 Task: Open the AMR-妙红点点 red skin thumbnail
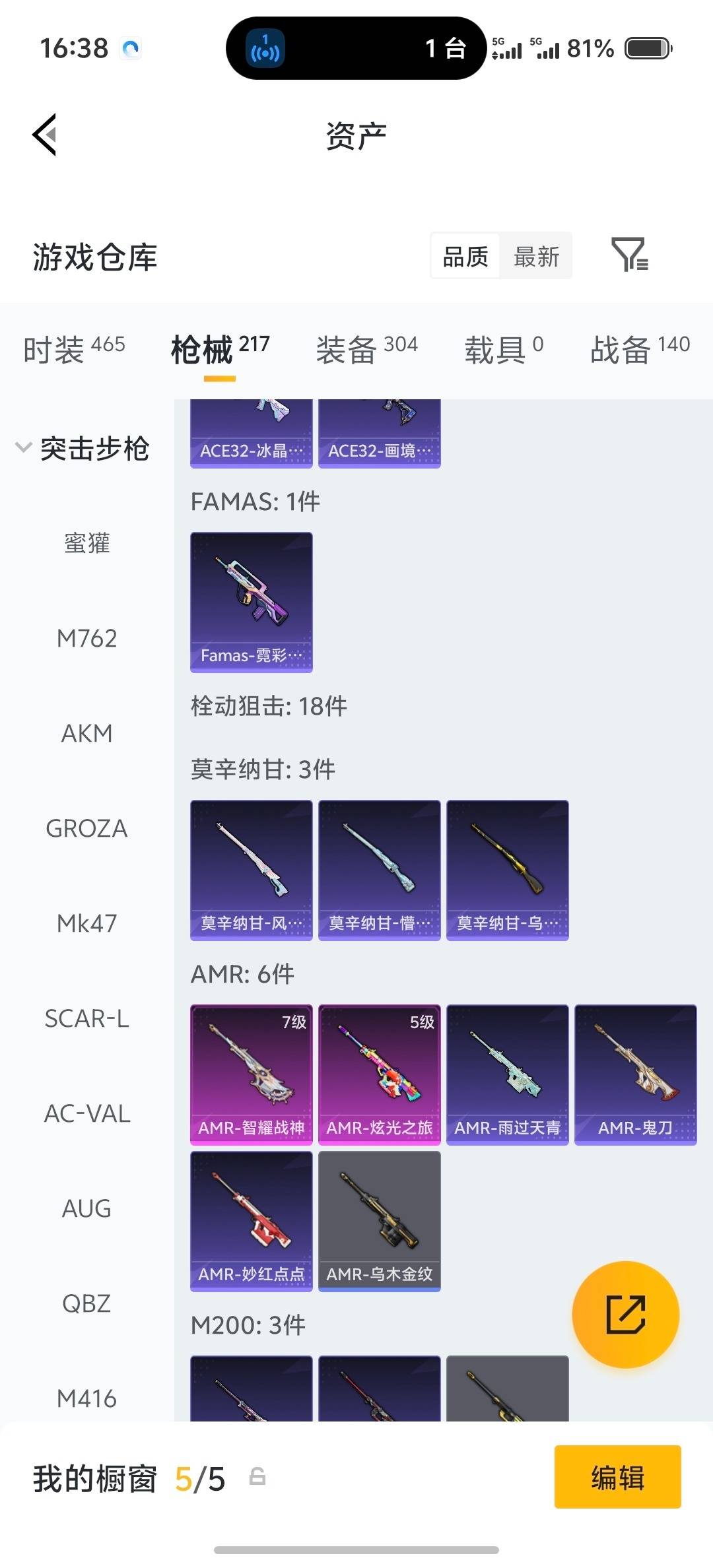coord(251,1221)
